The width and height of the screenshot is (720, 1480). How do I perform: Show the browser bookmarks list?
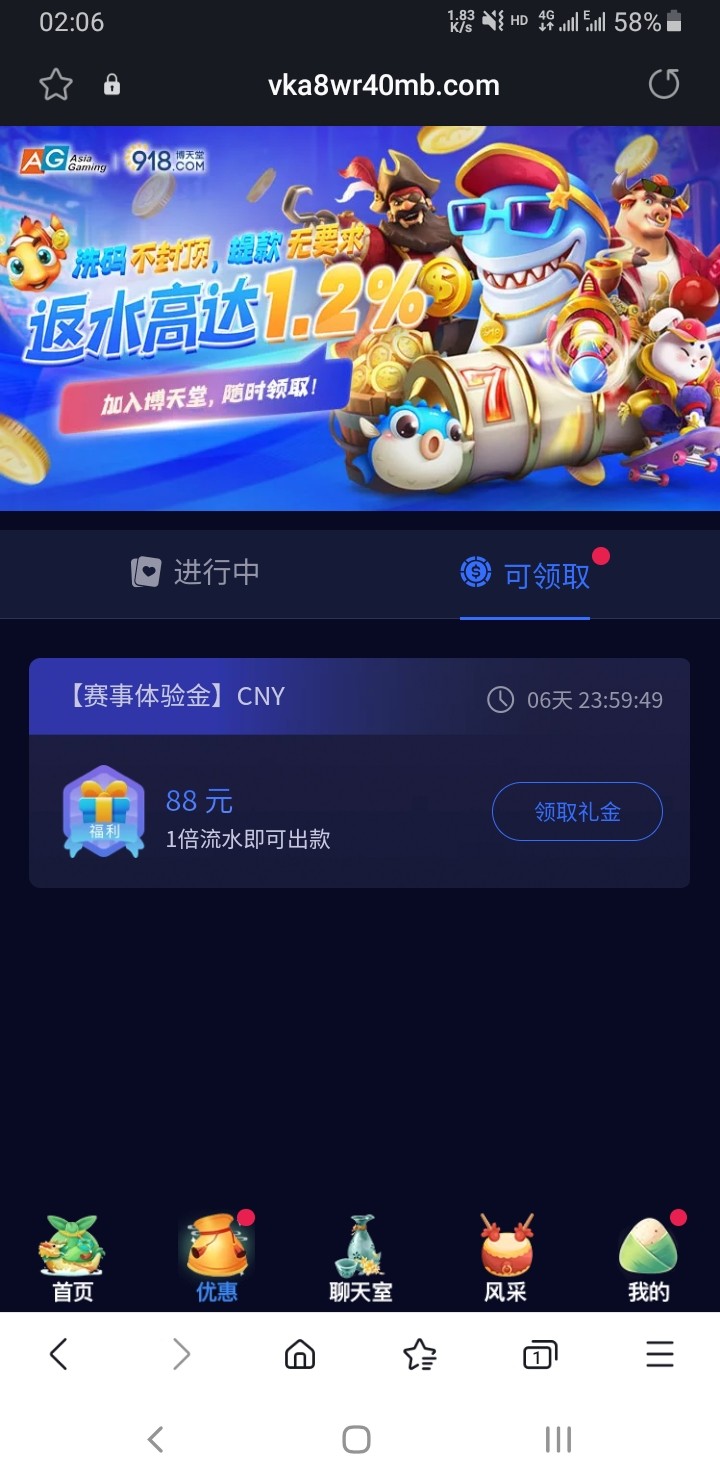(x=420, y=1355)
